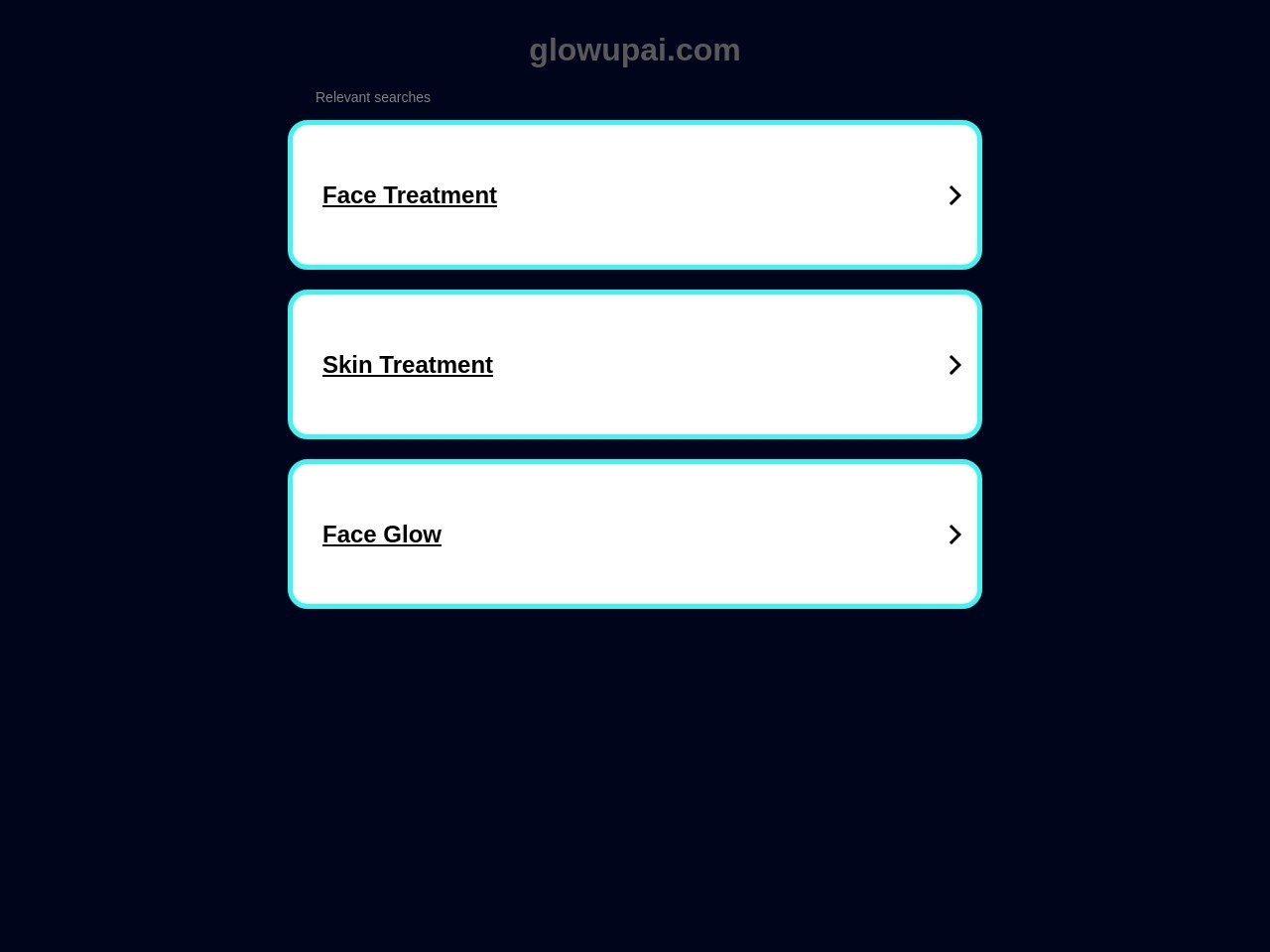The width and height of the screenshot is (1270, 952).
Task: Go to the Face Glow search
Action: coord(382,535)
